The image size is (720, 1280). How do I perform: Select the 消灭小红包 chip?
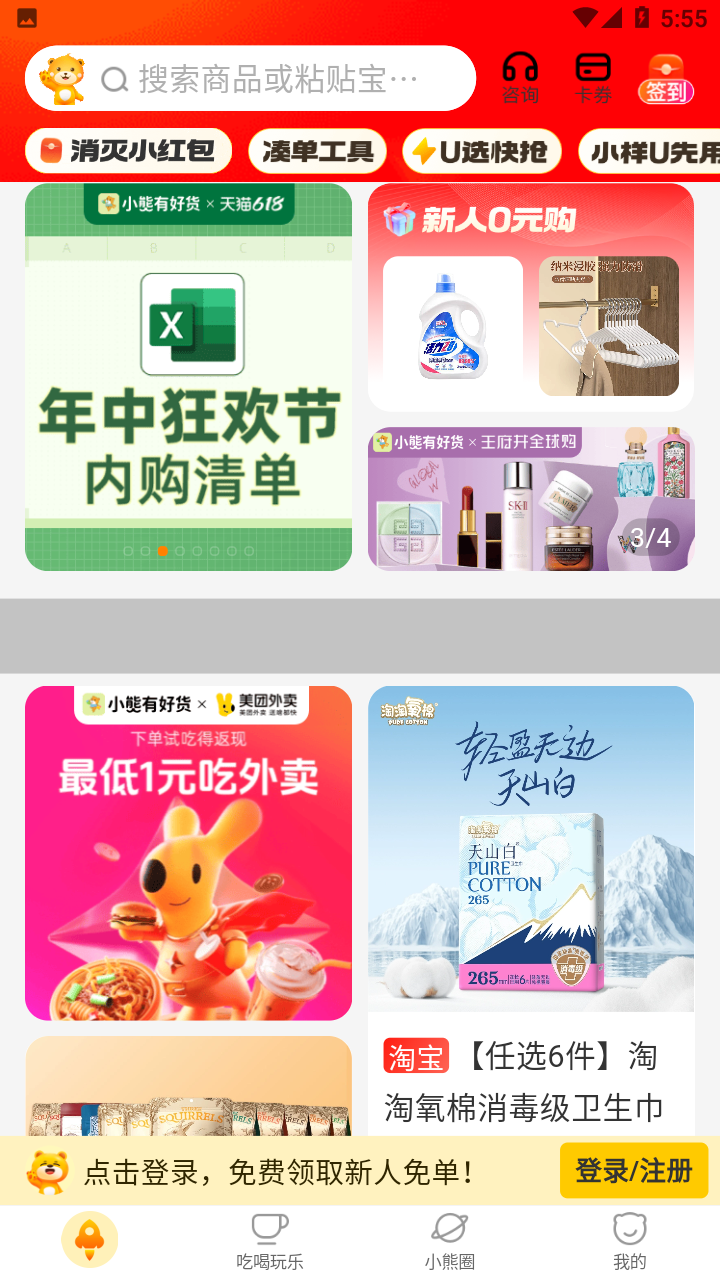tap(128, 151)
